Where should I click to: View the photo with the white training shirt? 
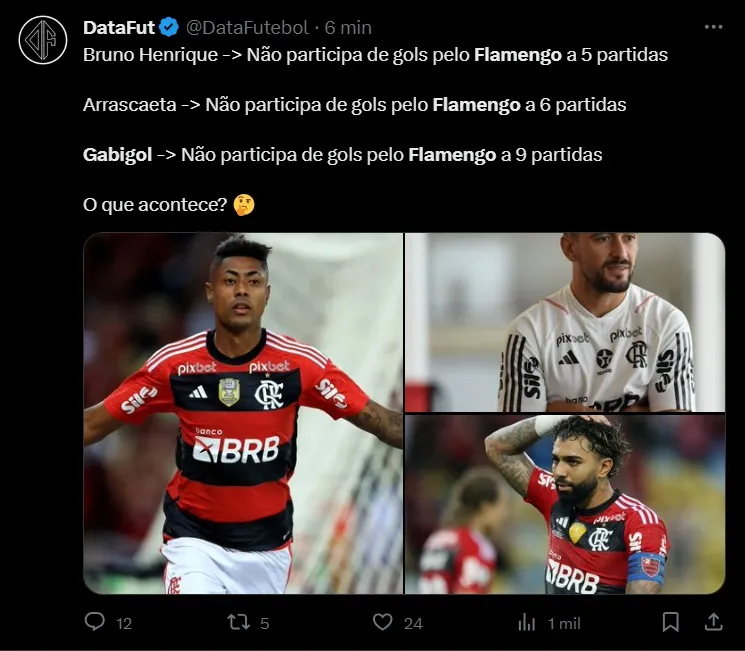564,322
